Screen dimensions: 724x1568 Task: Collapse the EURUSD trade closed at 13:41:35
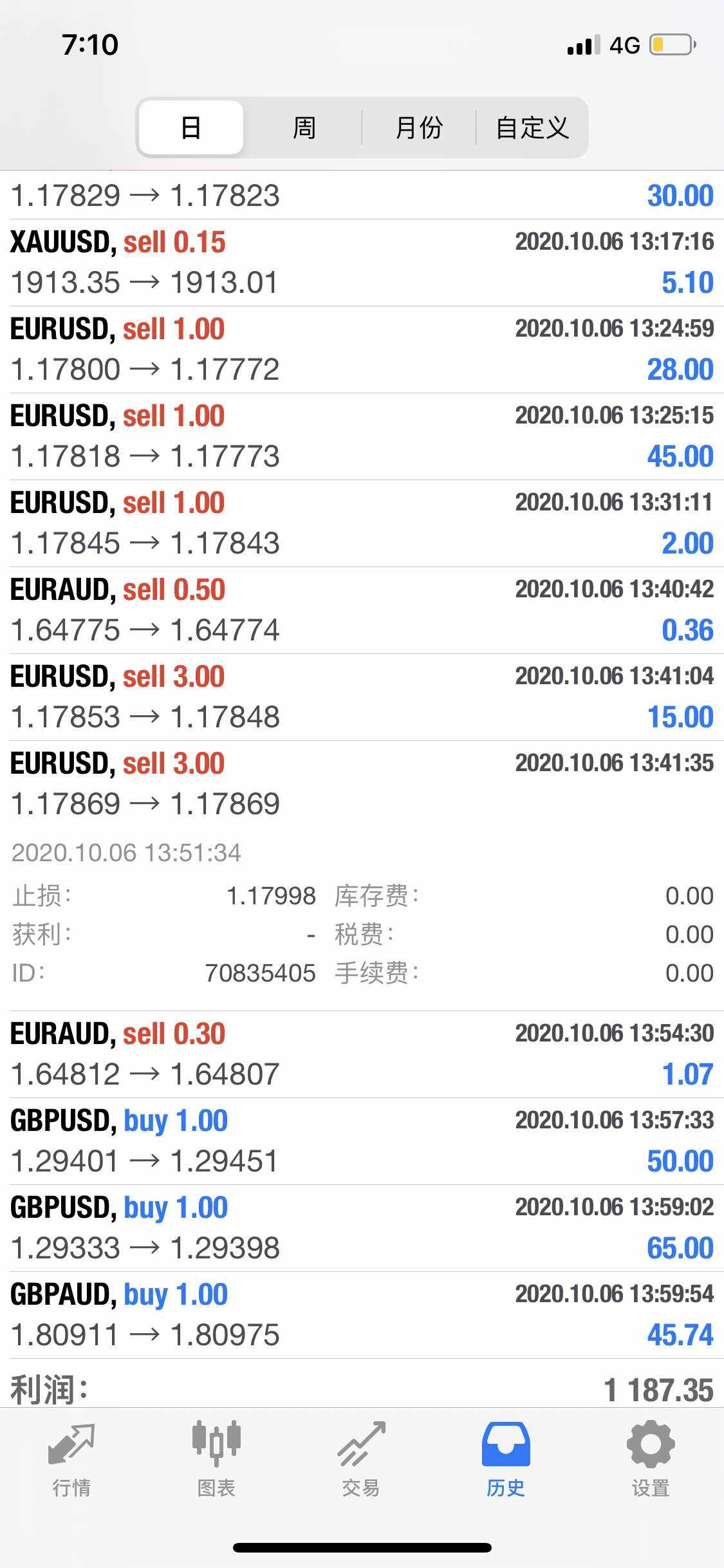(x=362, y=784)
